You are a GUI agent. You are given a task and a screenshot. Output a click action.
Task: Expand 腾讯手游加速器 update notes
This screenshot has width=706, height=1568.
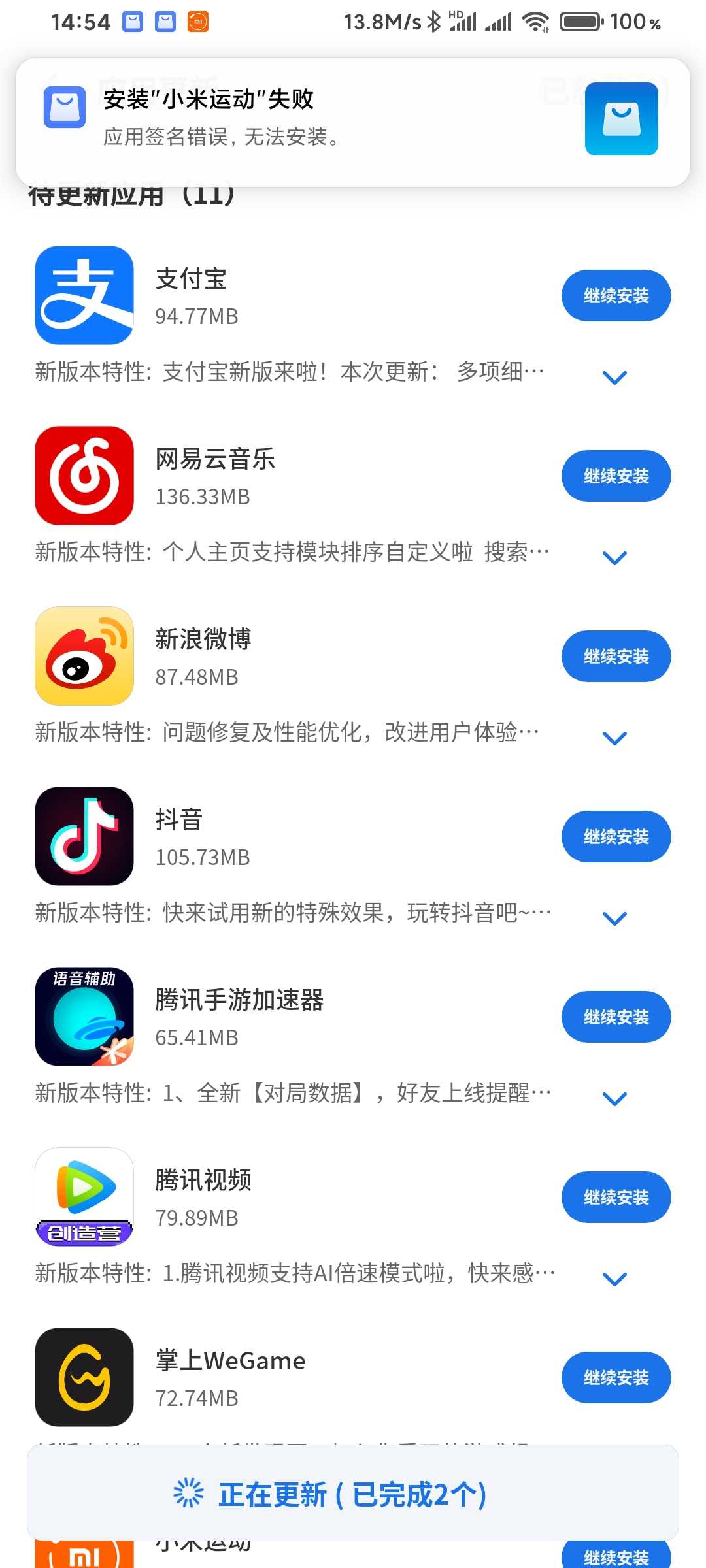pyautogui.click(x=614, y=1098)
